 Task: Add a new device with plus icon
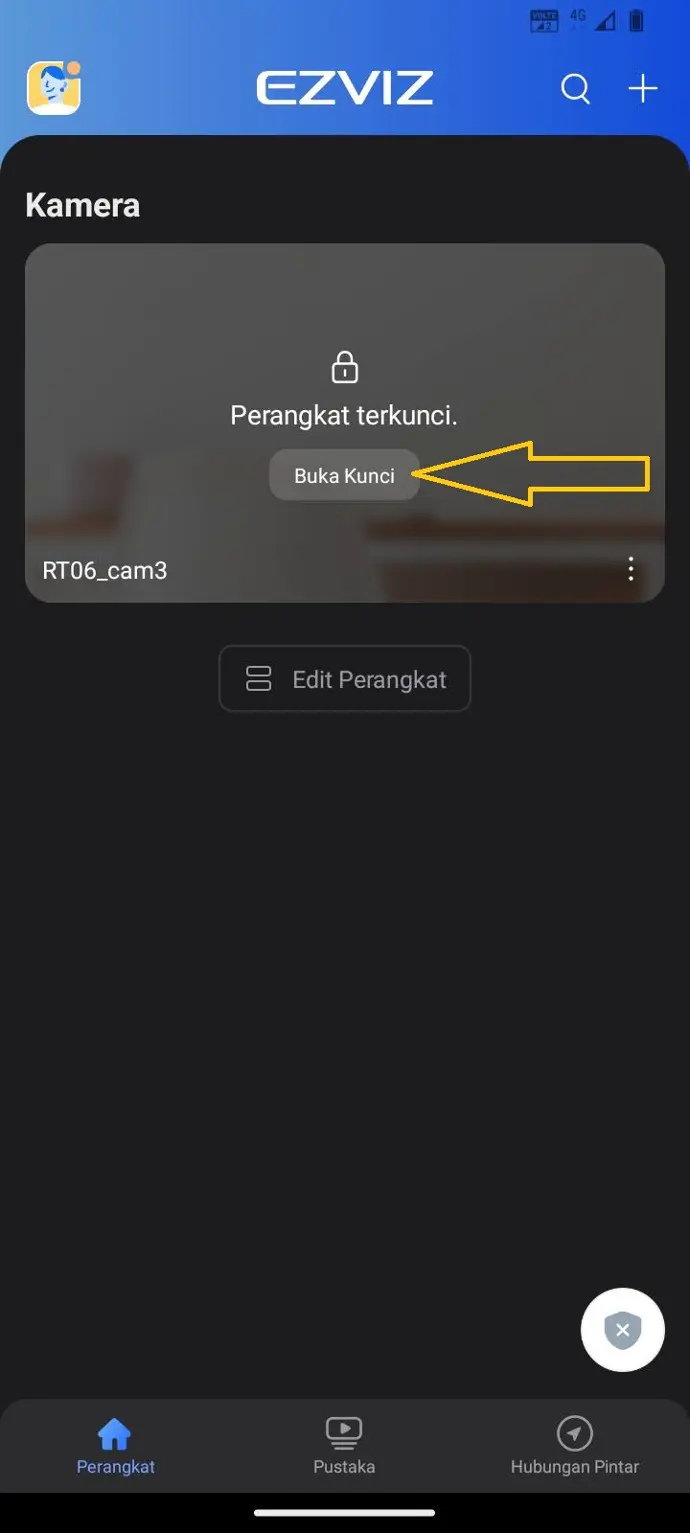point(643,89)
